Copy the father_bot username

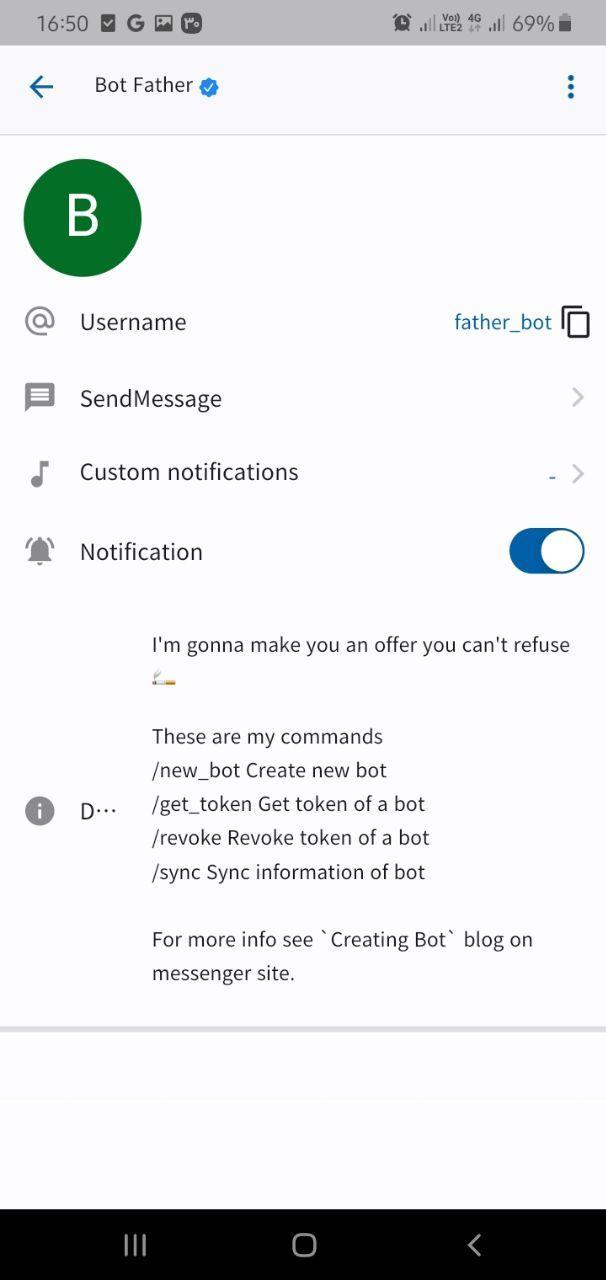coord(576,322)
